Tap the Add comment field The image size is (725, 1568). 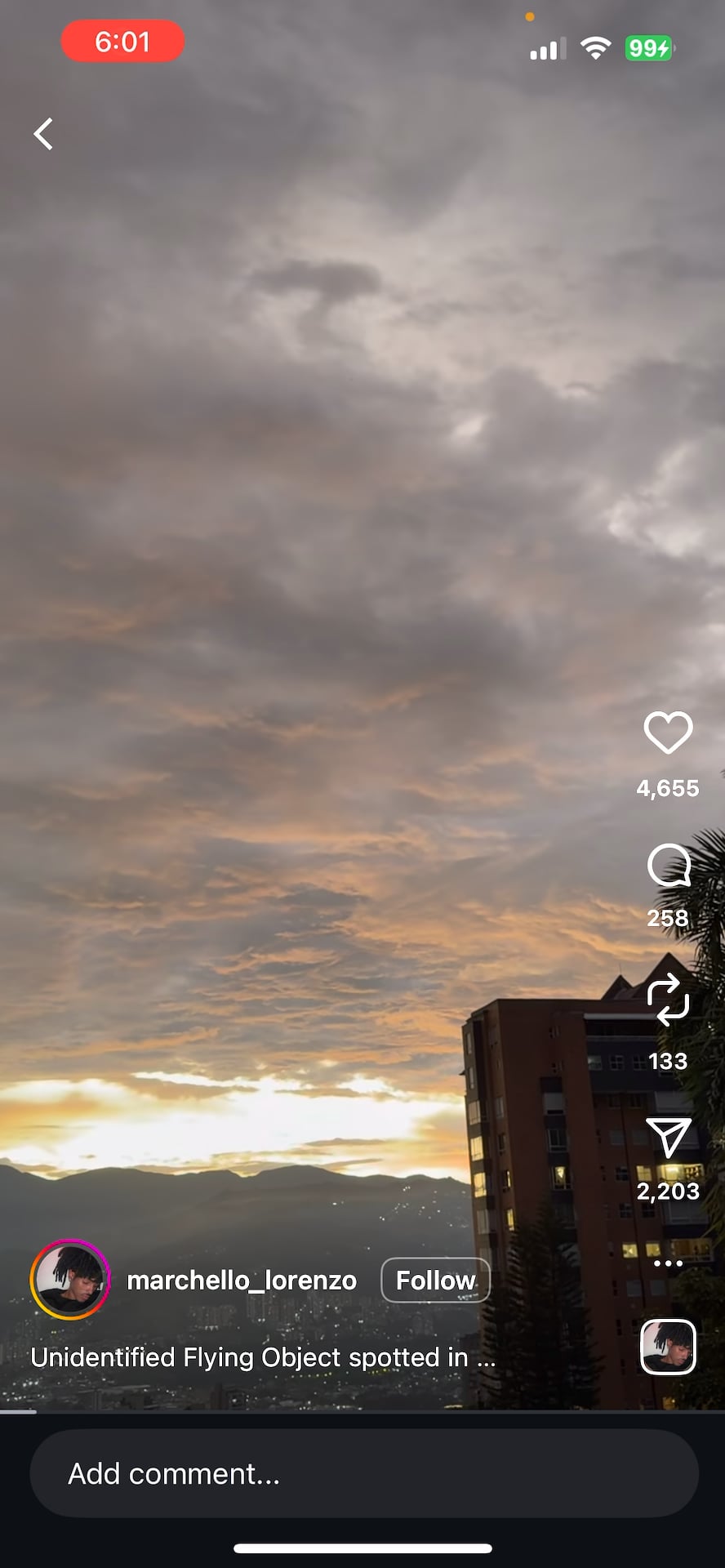(x=363, y=1473)
